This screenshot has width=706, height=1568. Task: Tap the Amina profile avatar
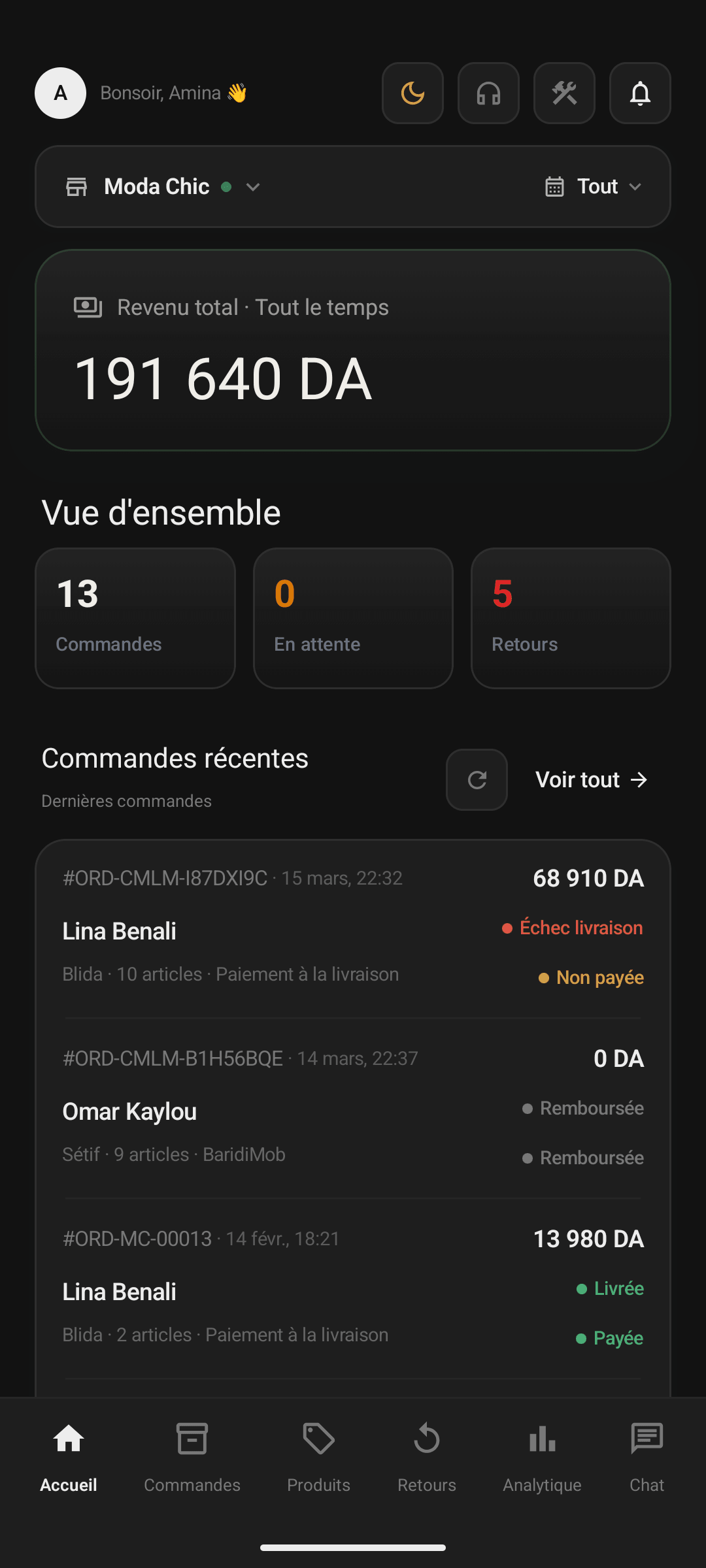[x=60, y=93]
